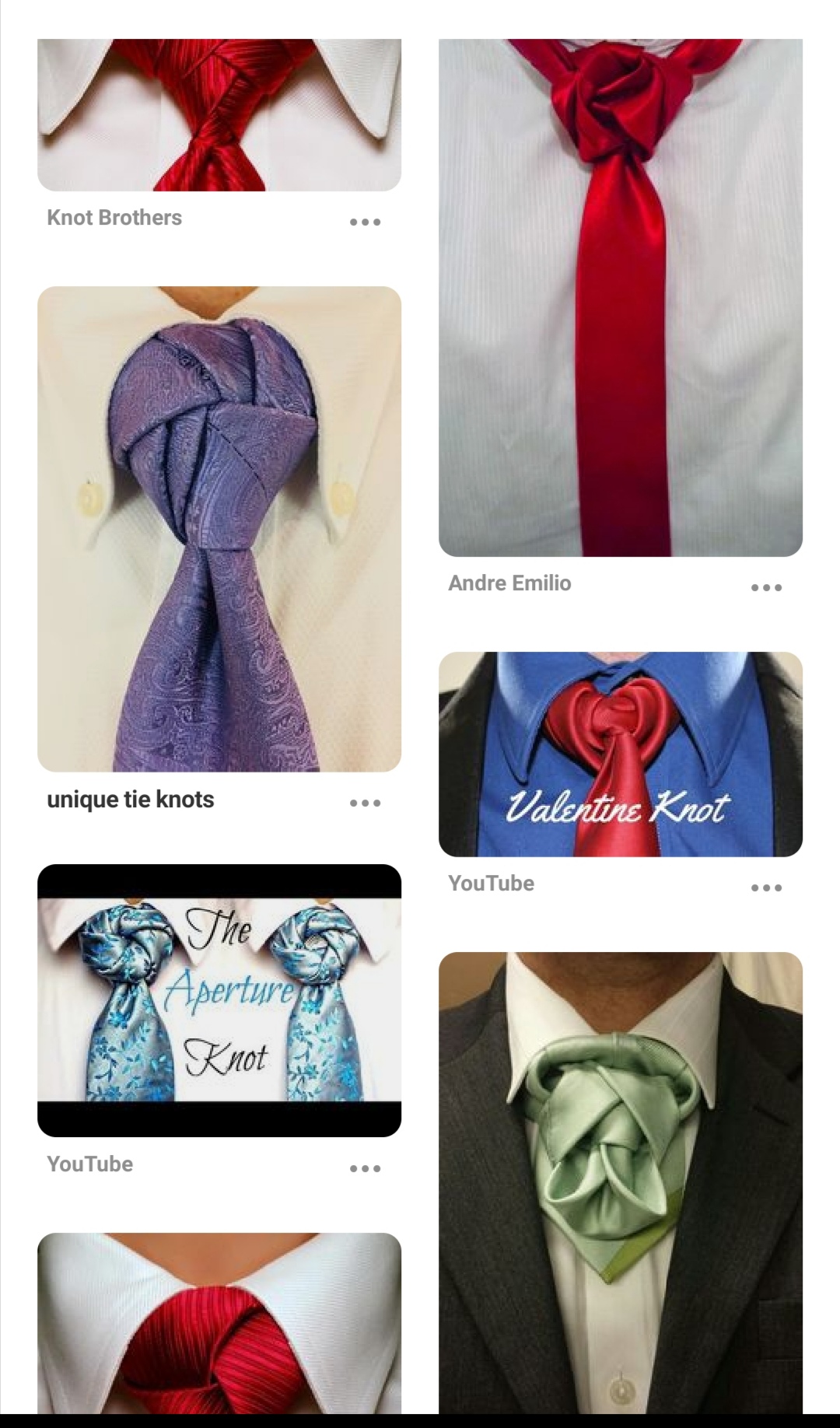
Task: Open the Andre Emilio red rose knot pin
Action: (620, 297)
